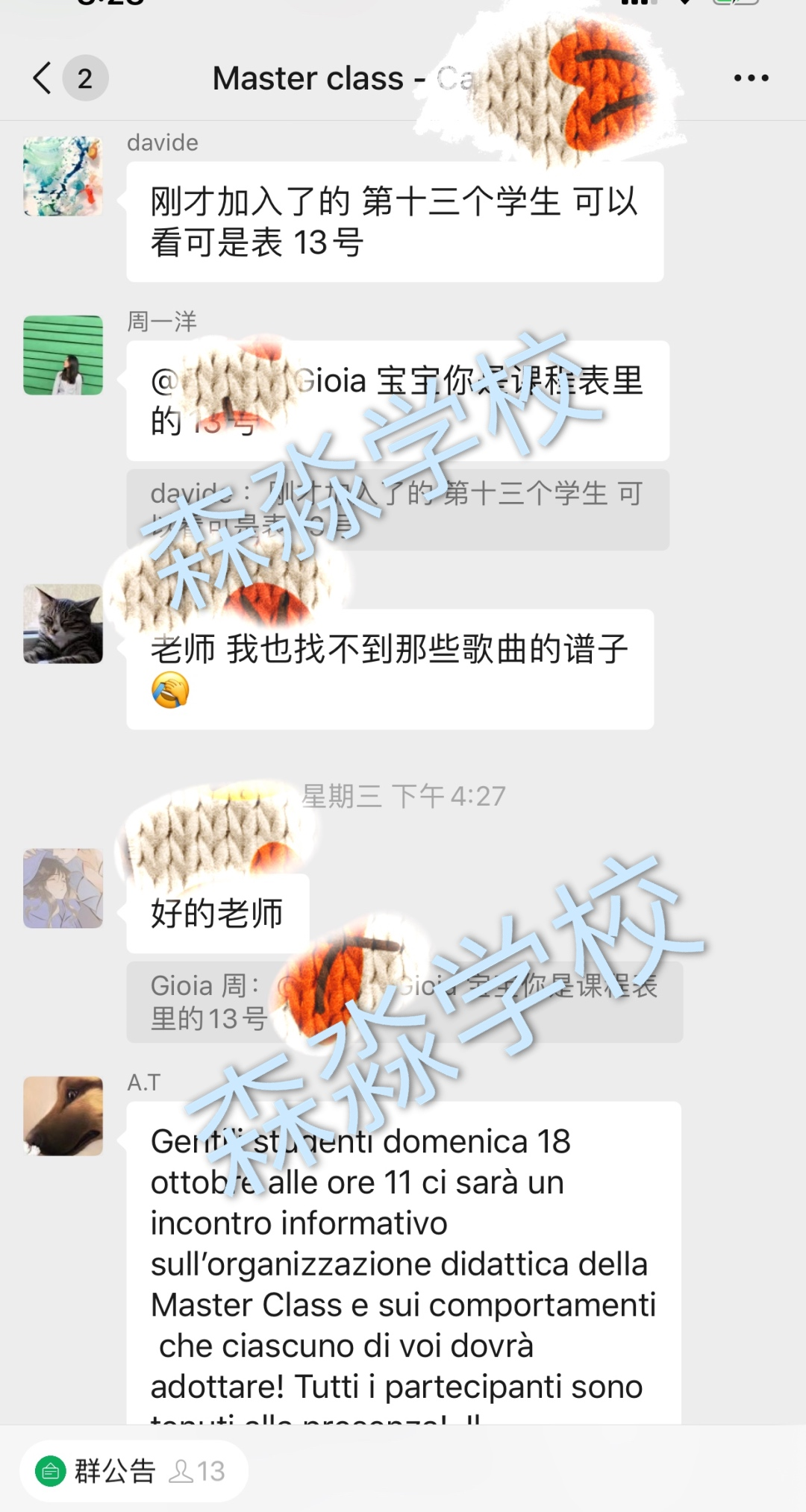Open 周一洋's profile avatar

point(63,355)
